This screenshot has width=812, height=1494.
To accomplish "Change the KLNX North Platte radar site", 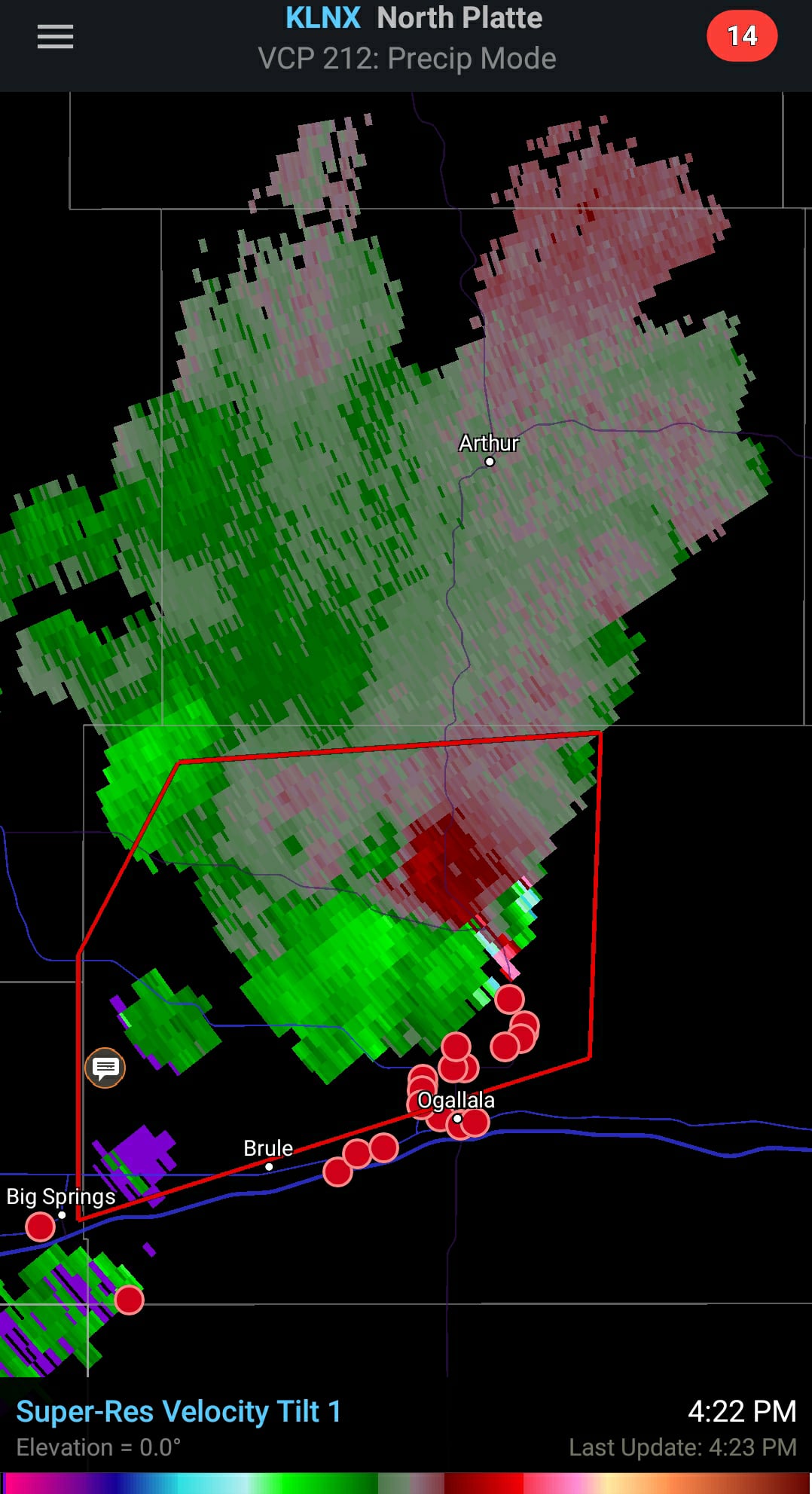I will pyautogui.click(x=413, y=18).
